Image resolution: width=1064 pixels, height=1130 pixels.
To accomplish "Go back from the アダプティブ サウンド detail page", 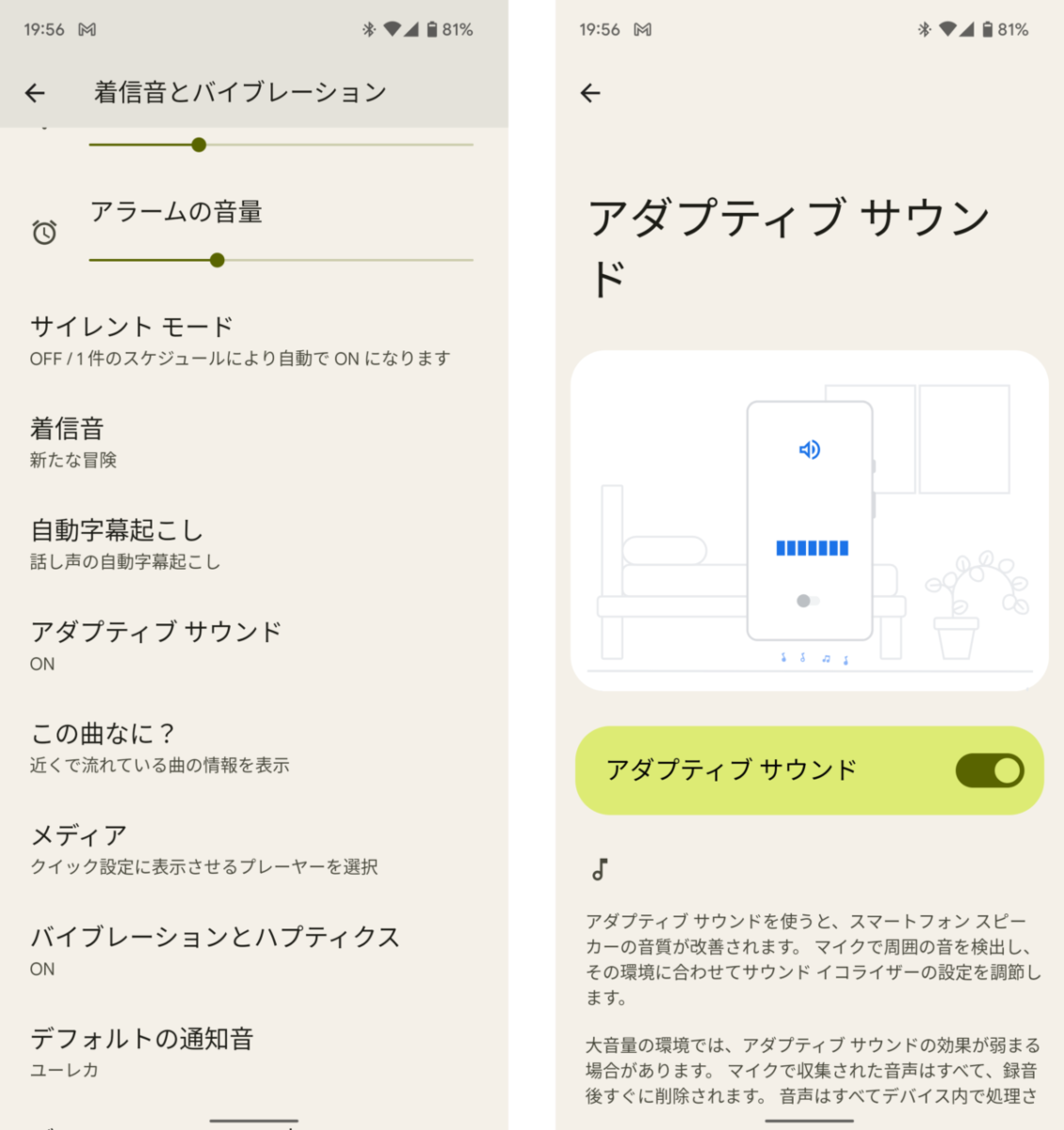I will tap(590, 92).
